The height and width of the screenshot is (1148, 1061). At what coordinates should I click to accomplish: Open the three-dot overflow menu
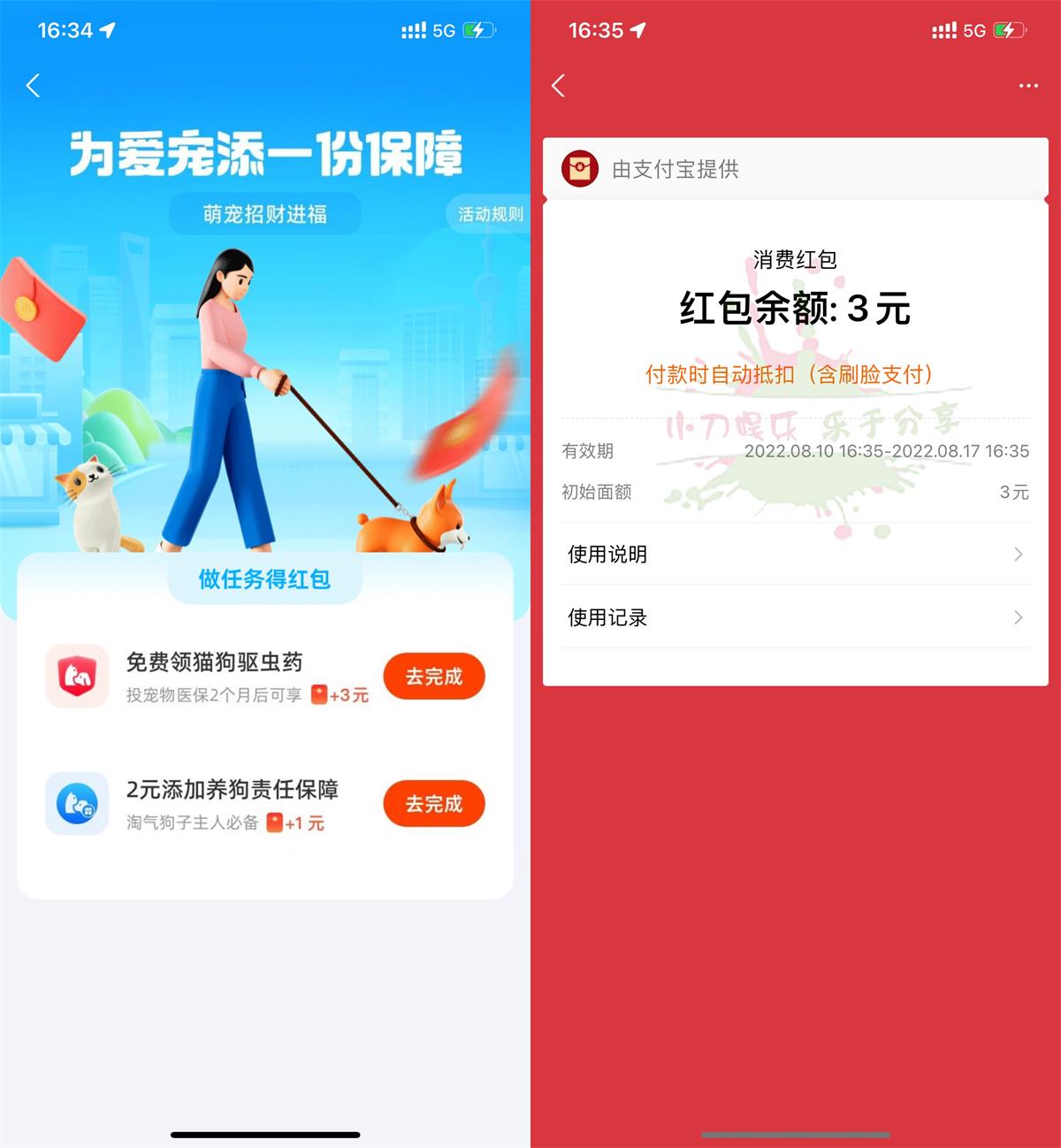click(1027, 86)
